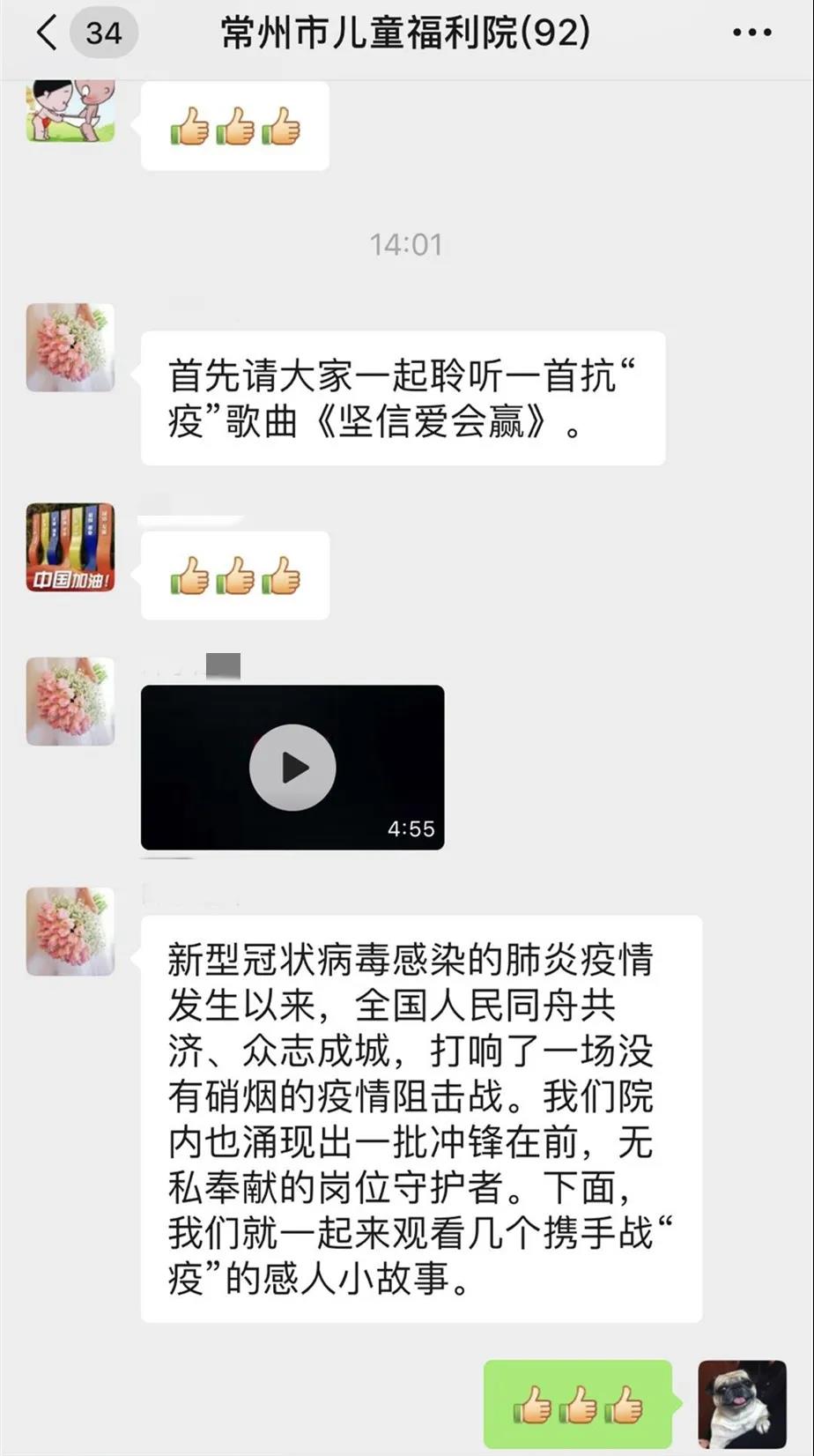Open the 中国加油 avatar's profile
Viewport: 814px width, 1456px height.
[70, 547]
